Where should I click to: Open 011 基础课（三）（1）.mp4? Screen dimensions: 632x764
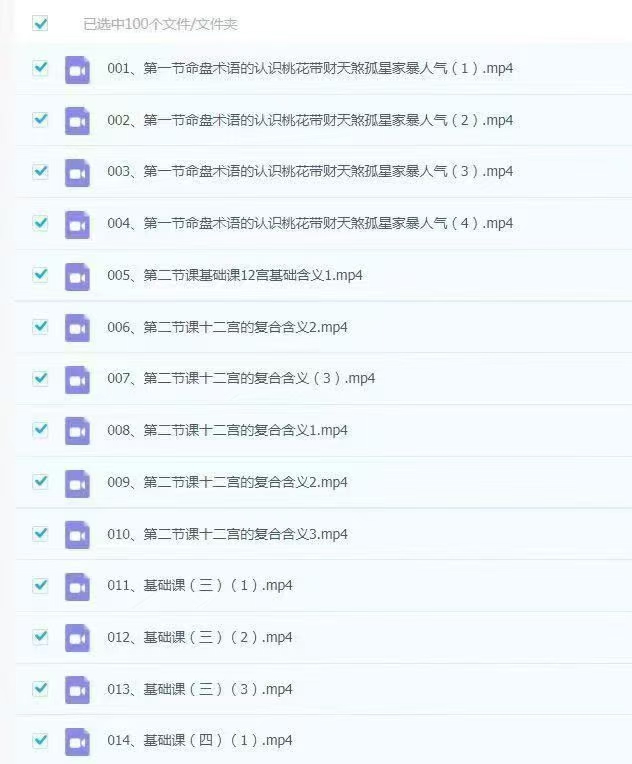click(199, 585)
